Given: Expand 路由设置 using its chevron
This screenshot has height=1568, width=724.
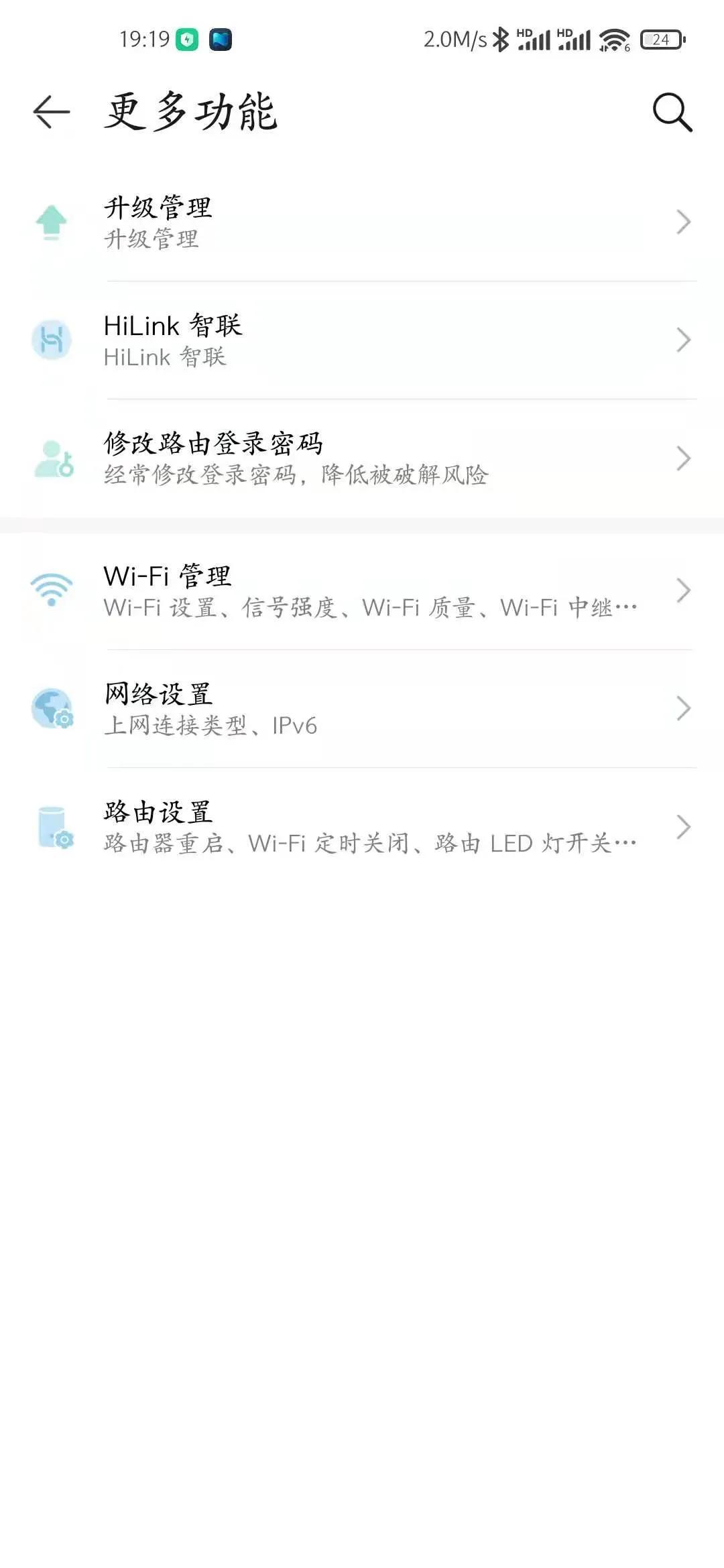Looking at the screenshot, I should point(684,828).
